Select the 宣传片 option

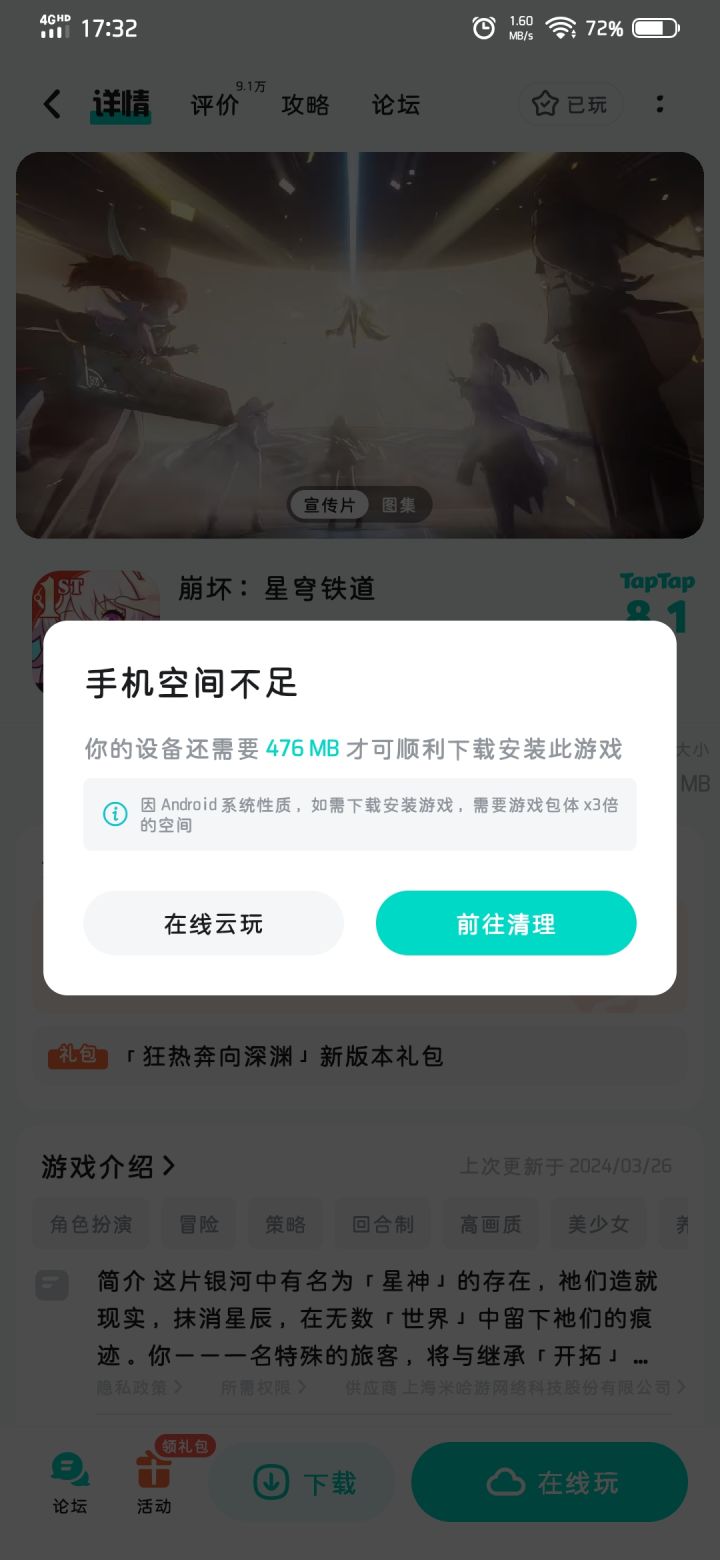pyautogui.click(x=329, y=505)
